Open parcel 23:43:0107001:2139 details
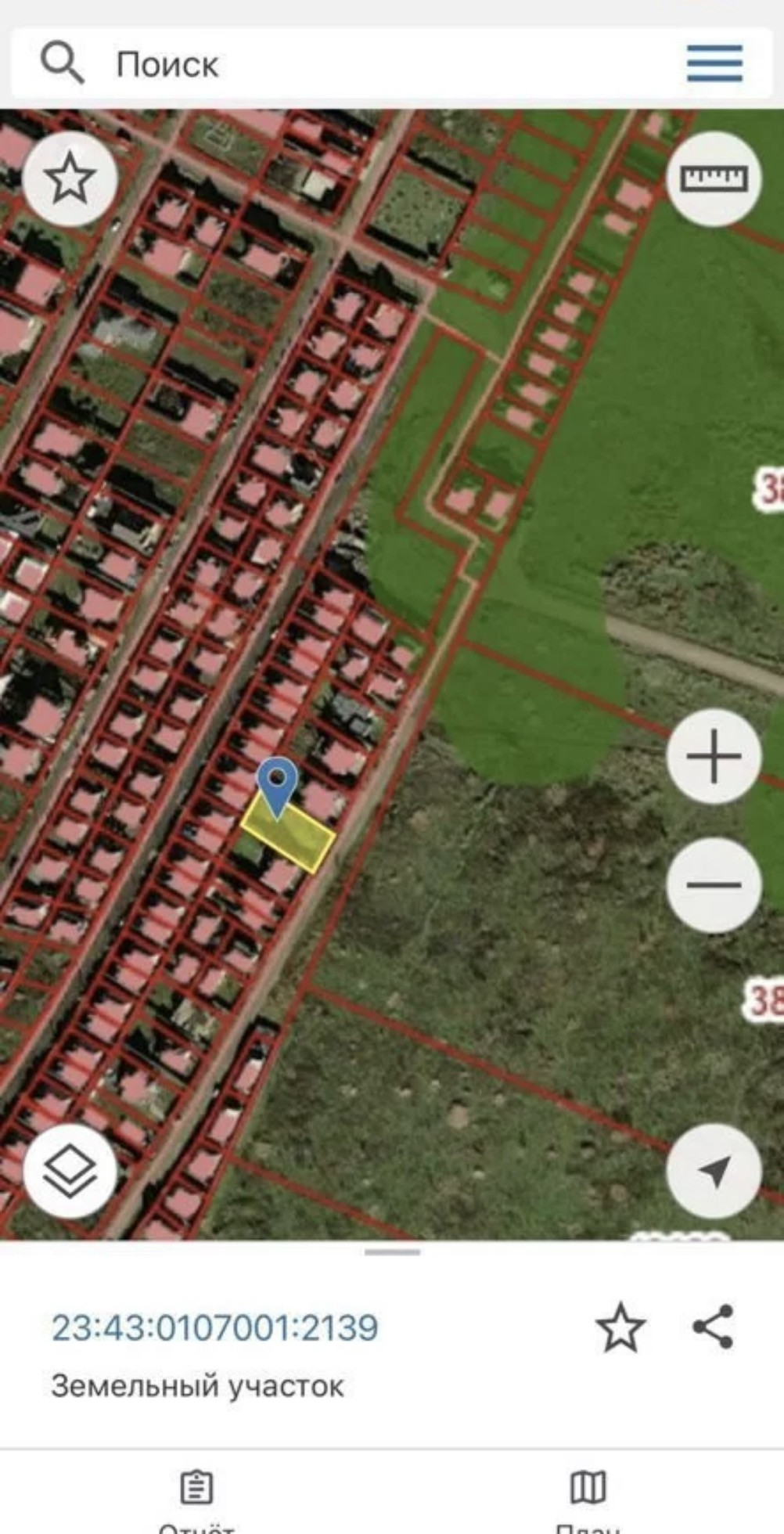Viewport: 784px width, 1534px height. coord(215,1327)
